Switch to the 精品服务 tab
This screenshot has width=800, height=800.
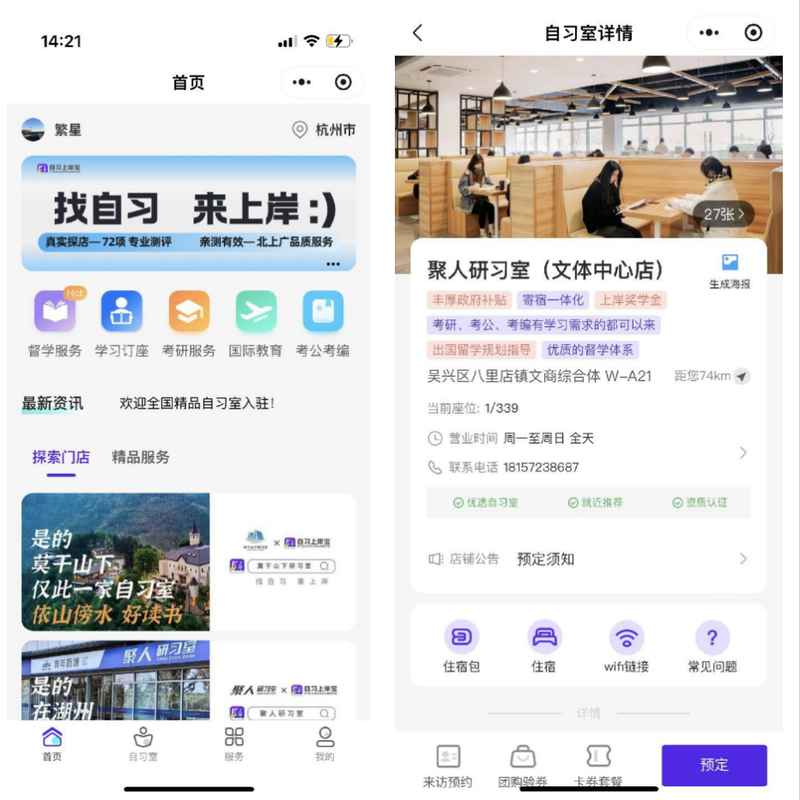coord(140,457)
